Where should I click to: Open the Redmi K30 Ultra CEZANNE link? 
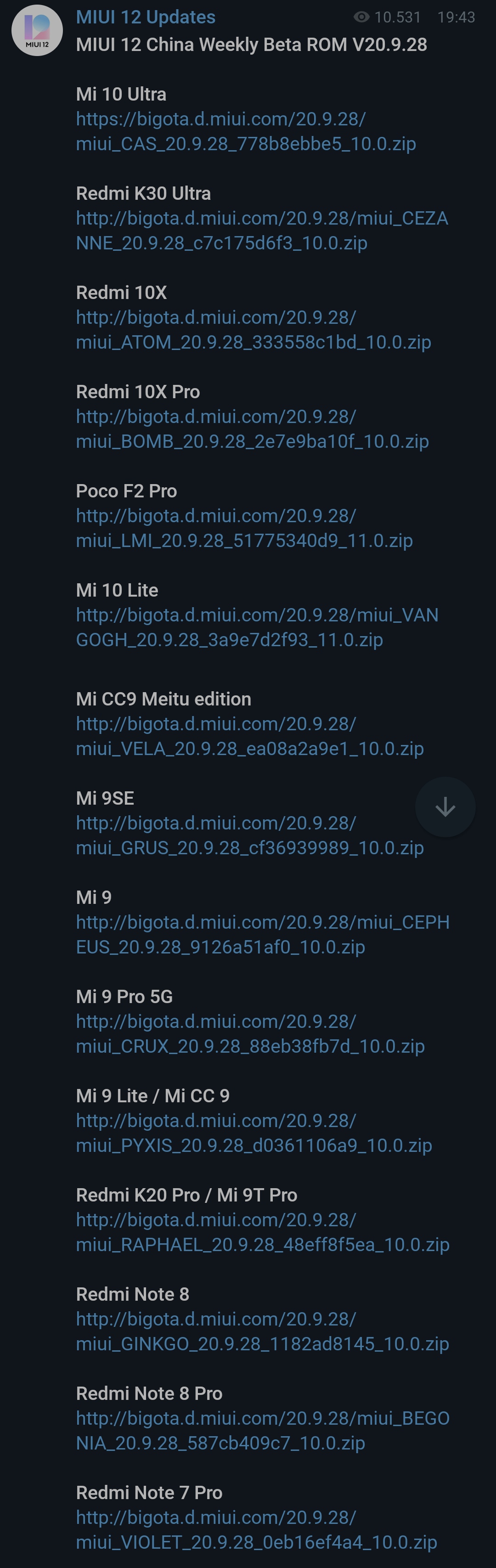[262, 231]
